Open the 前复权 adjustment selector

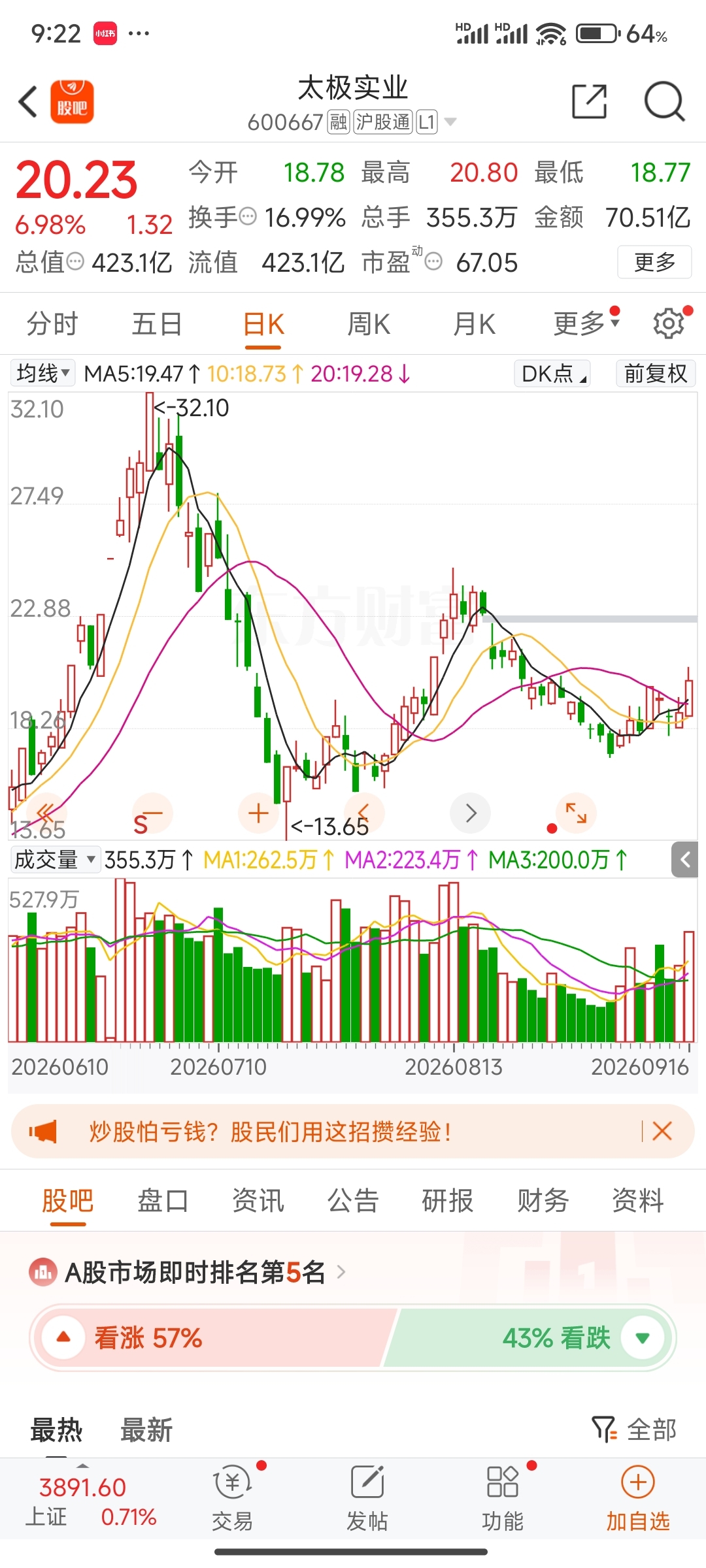[656, 373]
